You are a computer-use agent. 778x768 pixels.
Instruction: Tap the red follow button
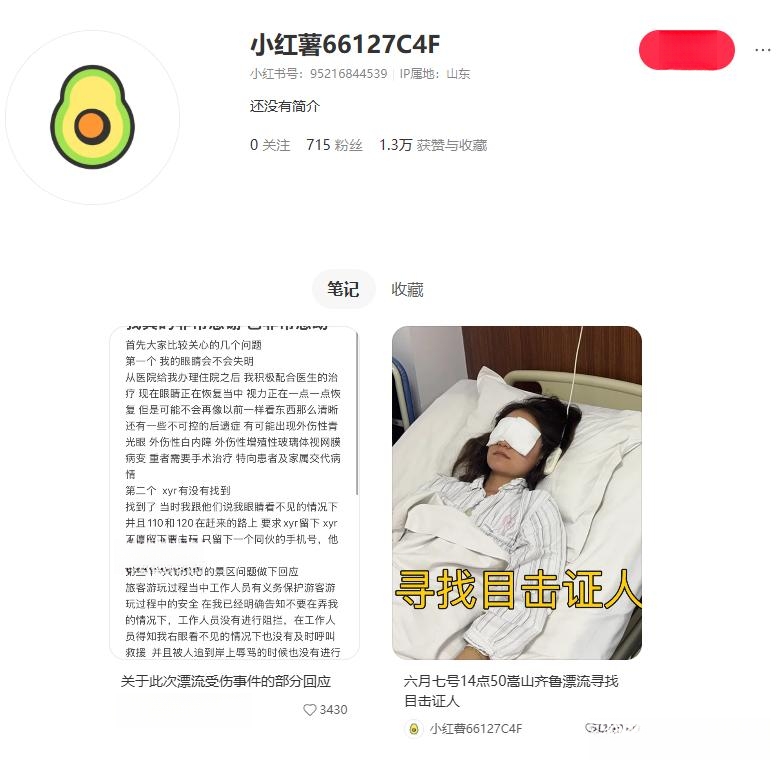(686, 50)
